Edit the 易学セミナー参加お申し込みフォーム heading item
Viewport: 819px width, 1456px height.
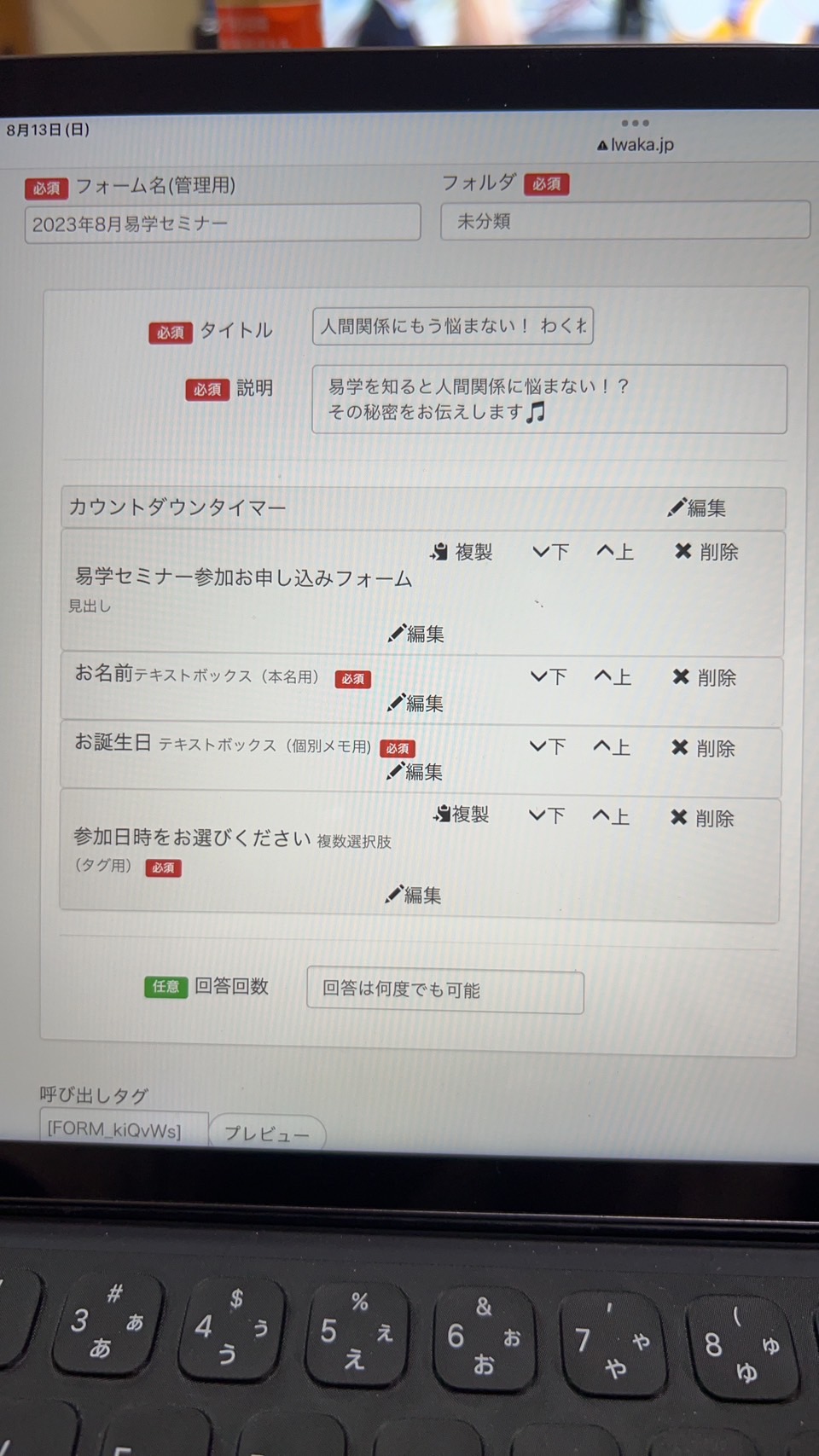coord(416,634)
